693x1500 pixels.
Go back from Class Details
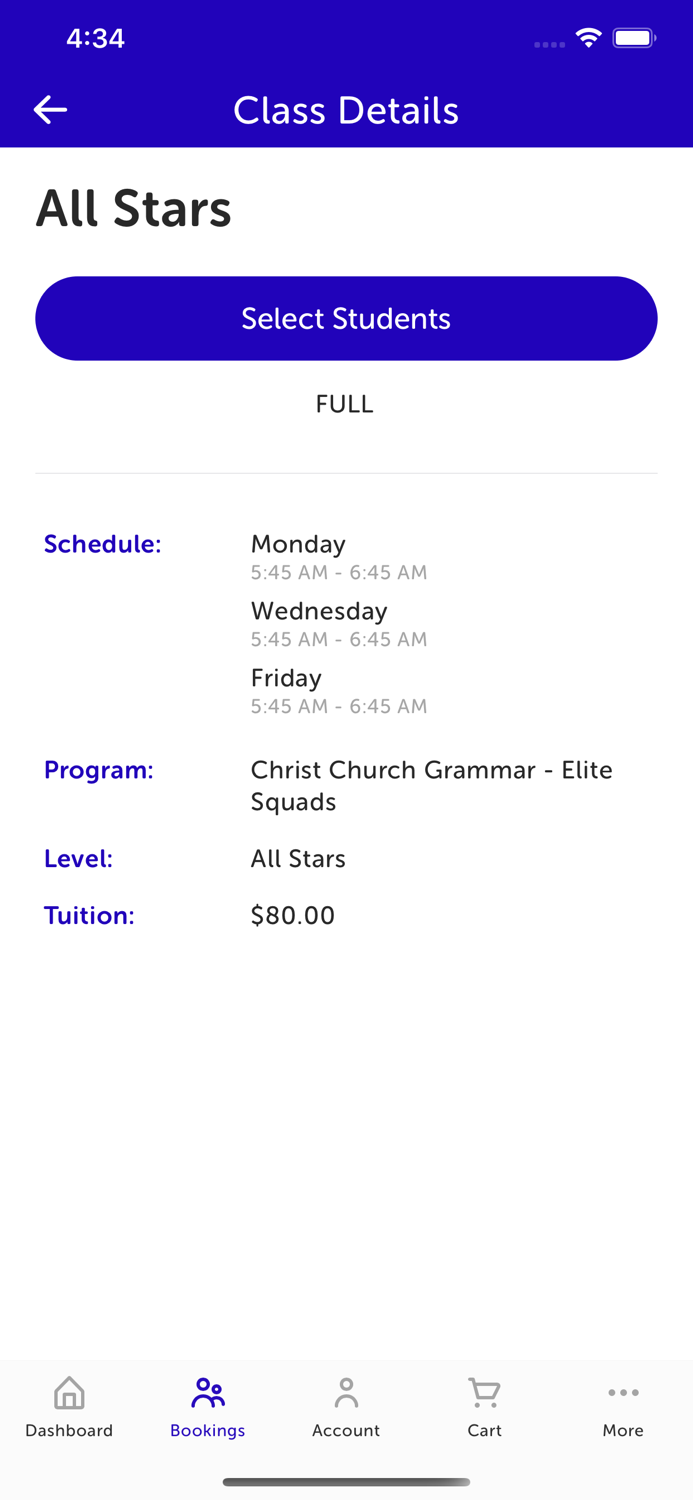coord(50,110)
